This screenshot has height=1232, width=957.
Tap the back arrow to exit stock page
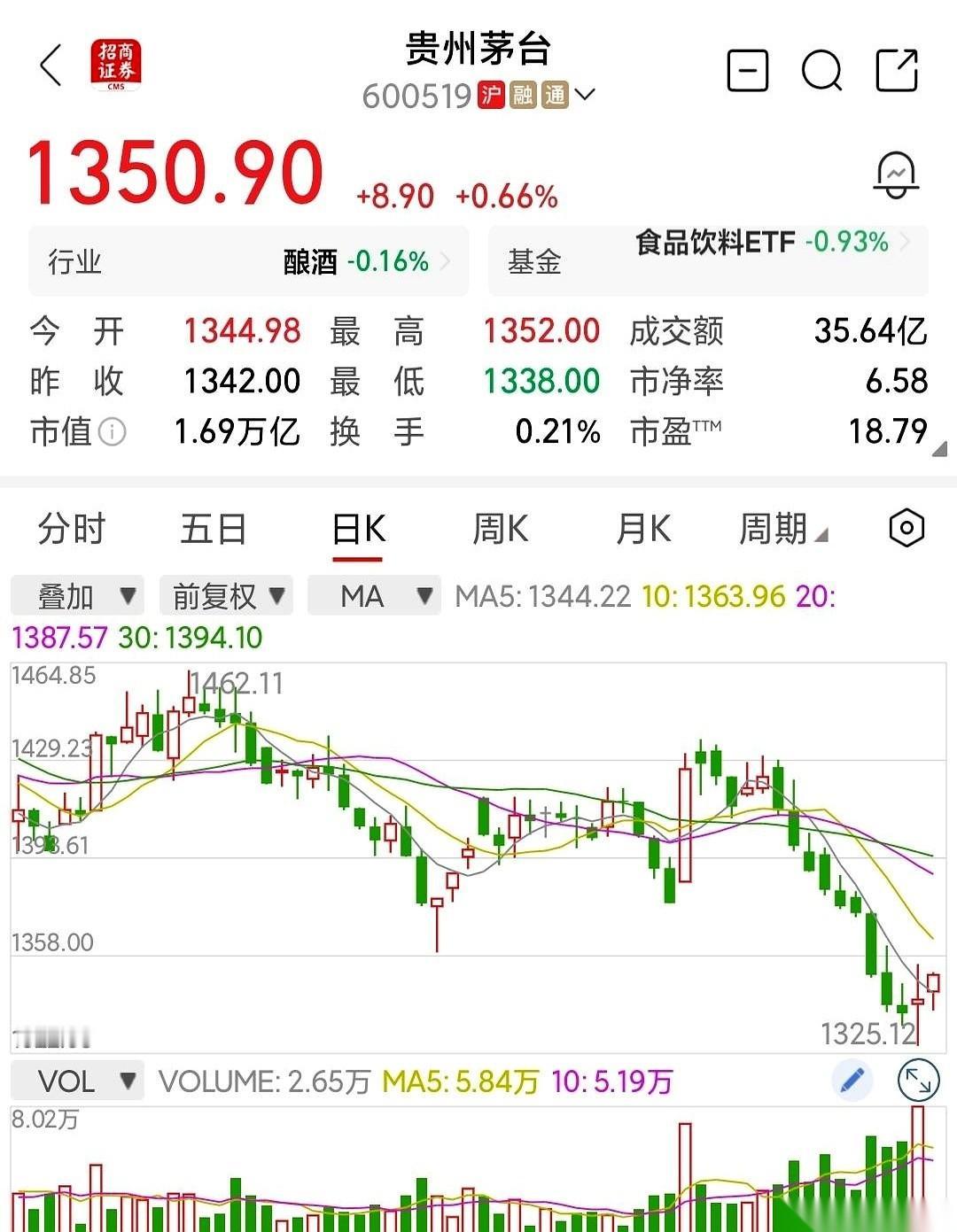(x=49, y=66)
